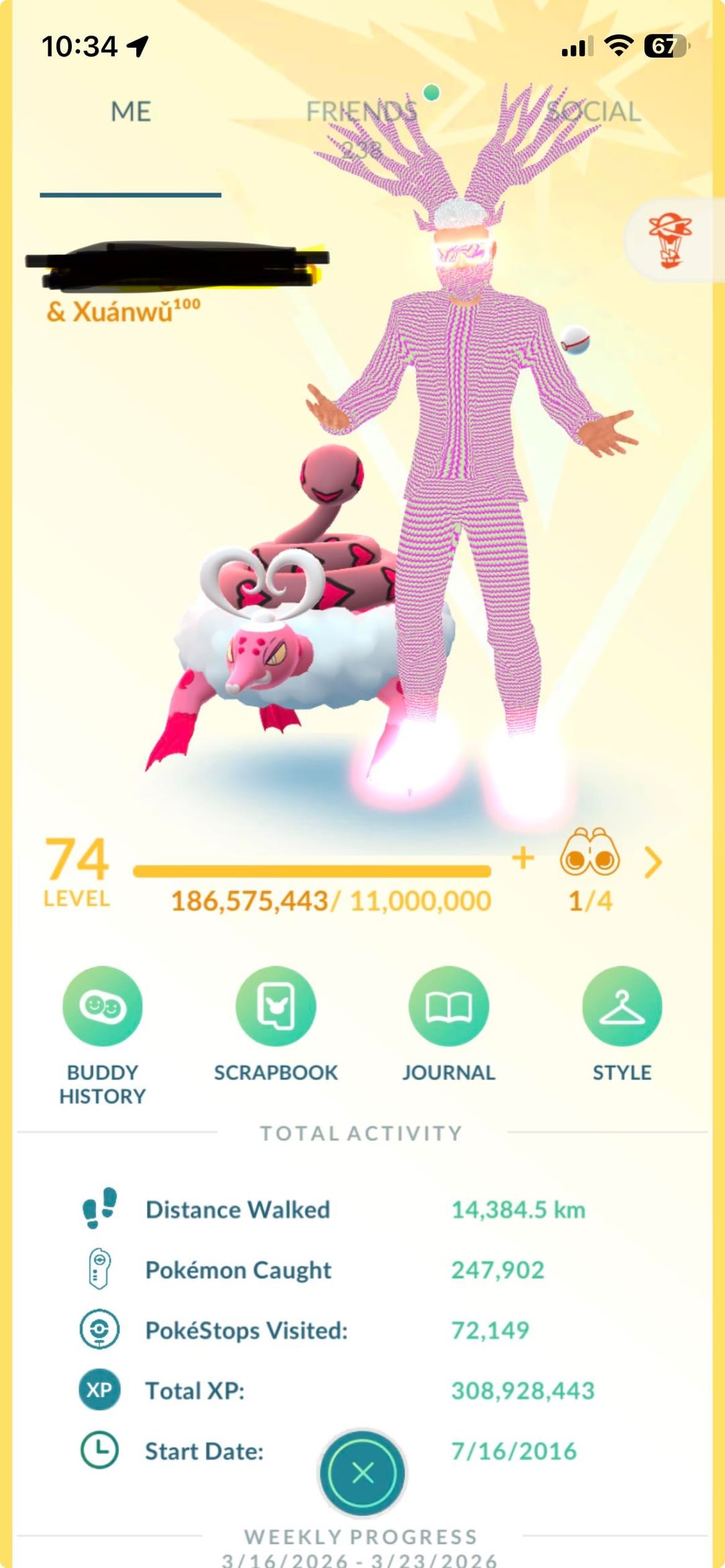Close the profile with the X button
Viewport: 725px width, 1568px height.
click(362, 1473)
